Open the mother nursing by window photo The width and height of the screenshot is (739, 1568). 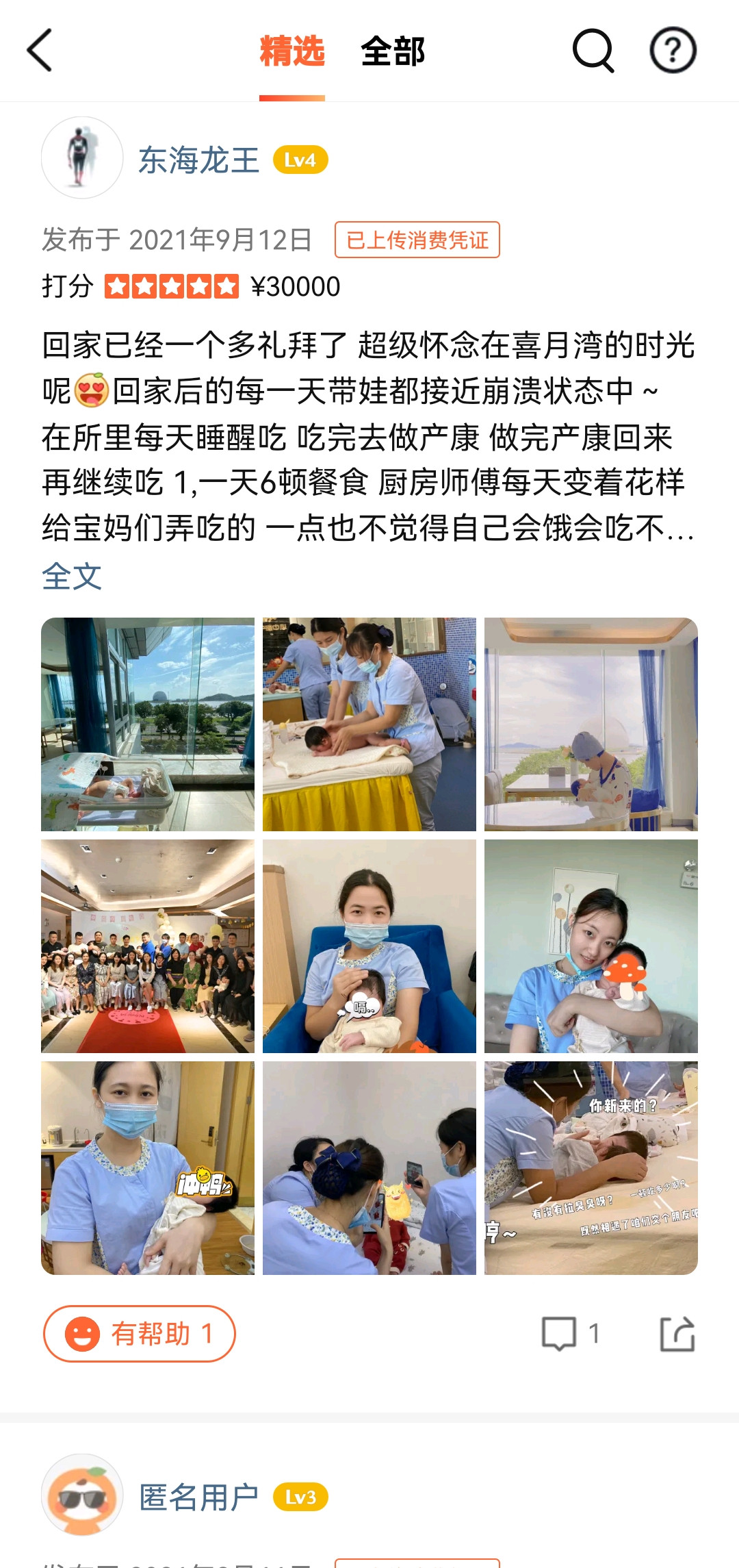click(x=591, y=724)
